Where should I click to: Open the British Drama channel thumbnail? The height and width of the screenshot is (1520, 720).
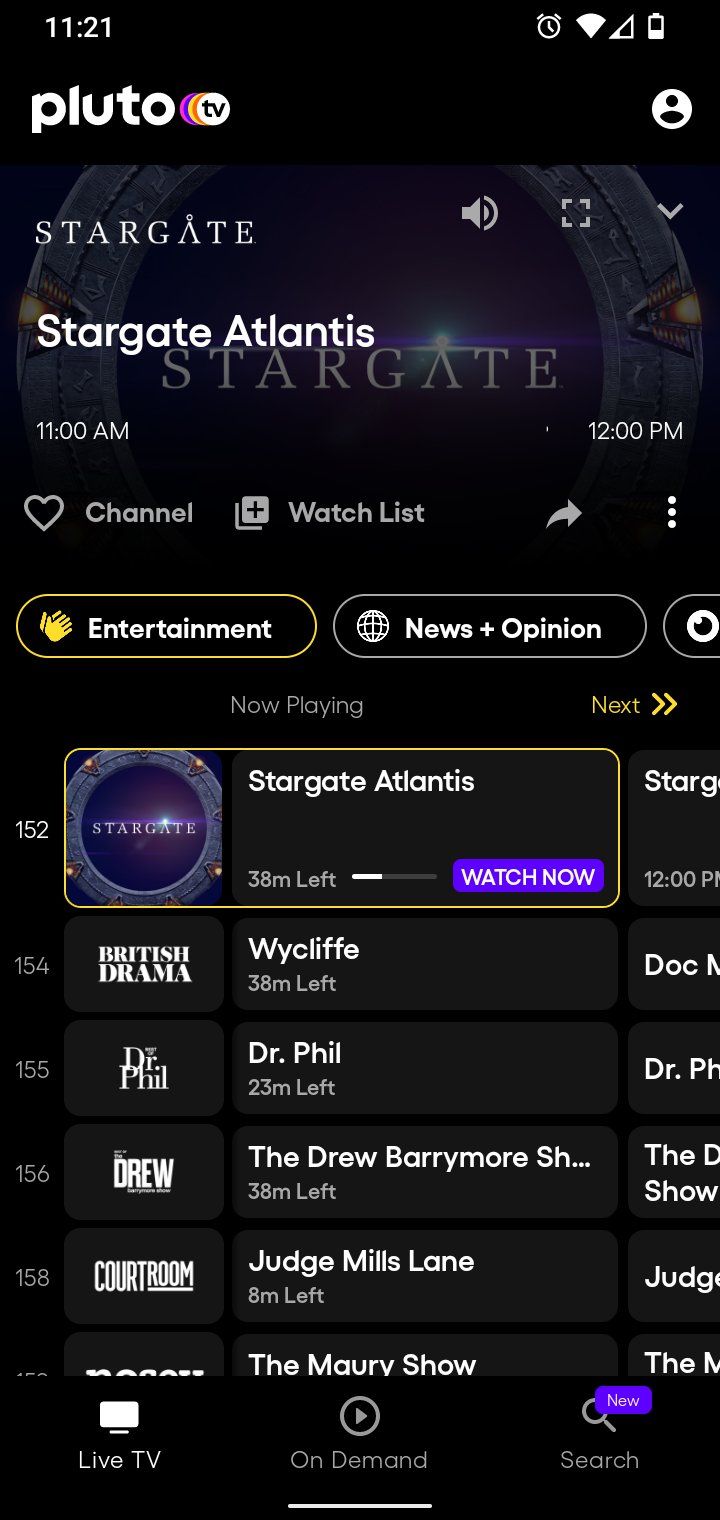(x=143, y=963)
